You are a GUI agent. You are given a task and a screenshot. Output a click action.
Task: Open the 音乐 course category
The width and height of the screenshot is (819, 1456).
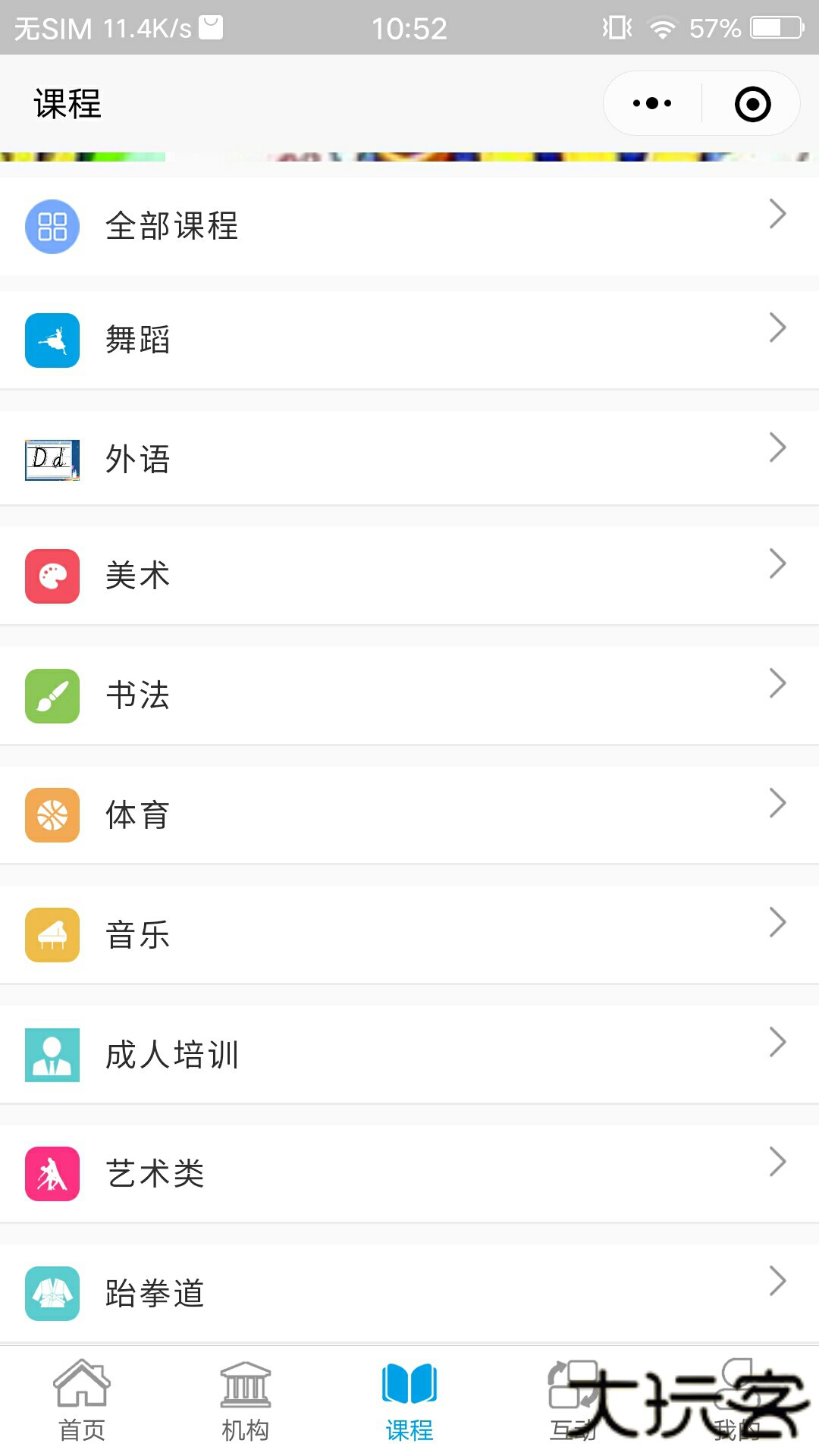point(303,933)
